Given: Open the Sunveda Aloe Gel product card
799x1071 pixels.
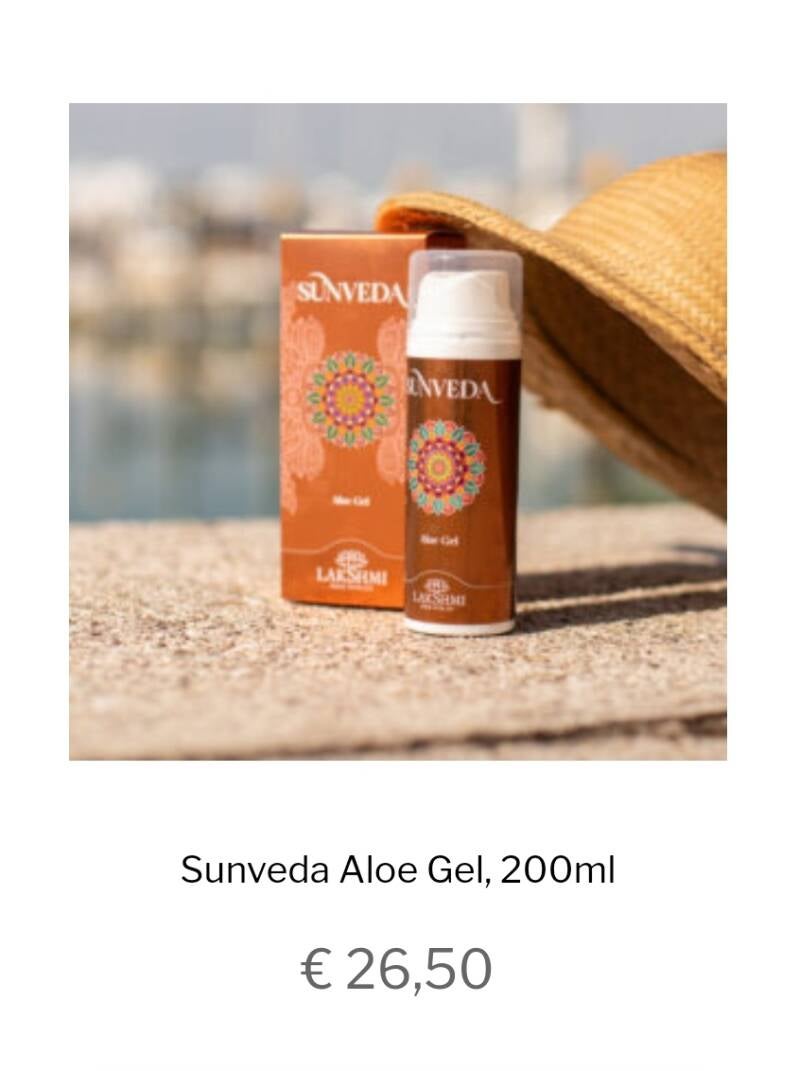Looking at the screenshot, I should coord(398,869).
